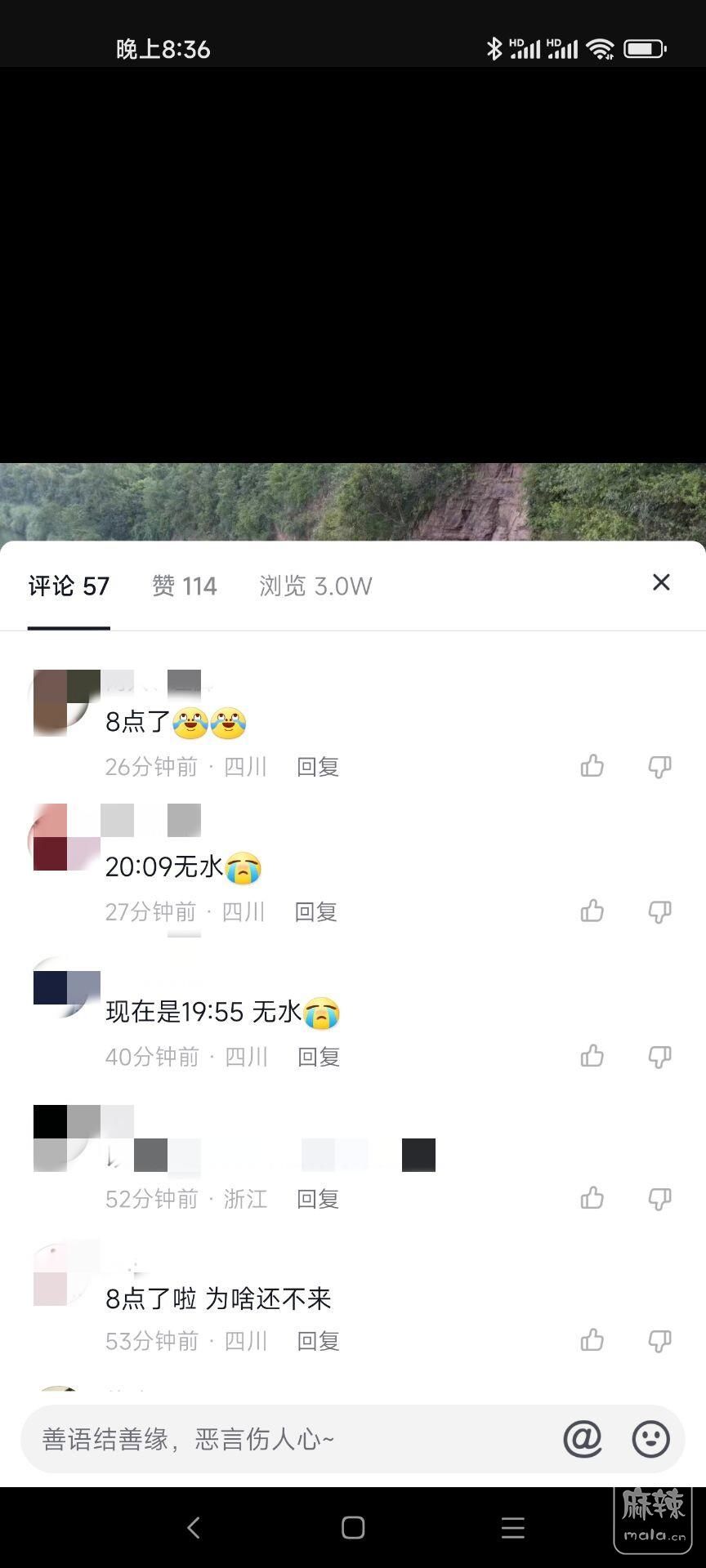Like the comment '现在是19:55 无水'
This screenshot has height=1568, width=706.
pyautogui.click(x=592, y=1056)
